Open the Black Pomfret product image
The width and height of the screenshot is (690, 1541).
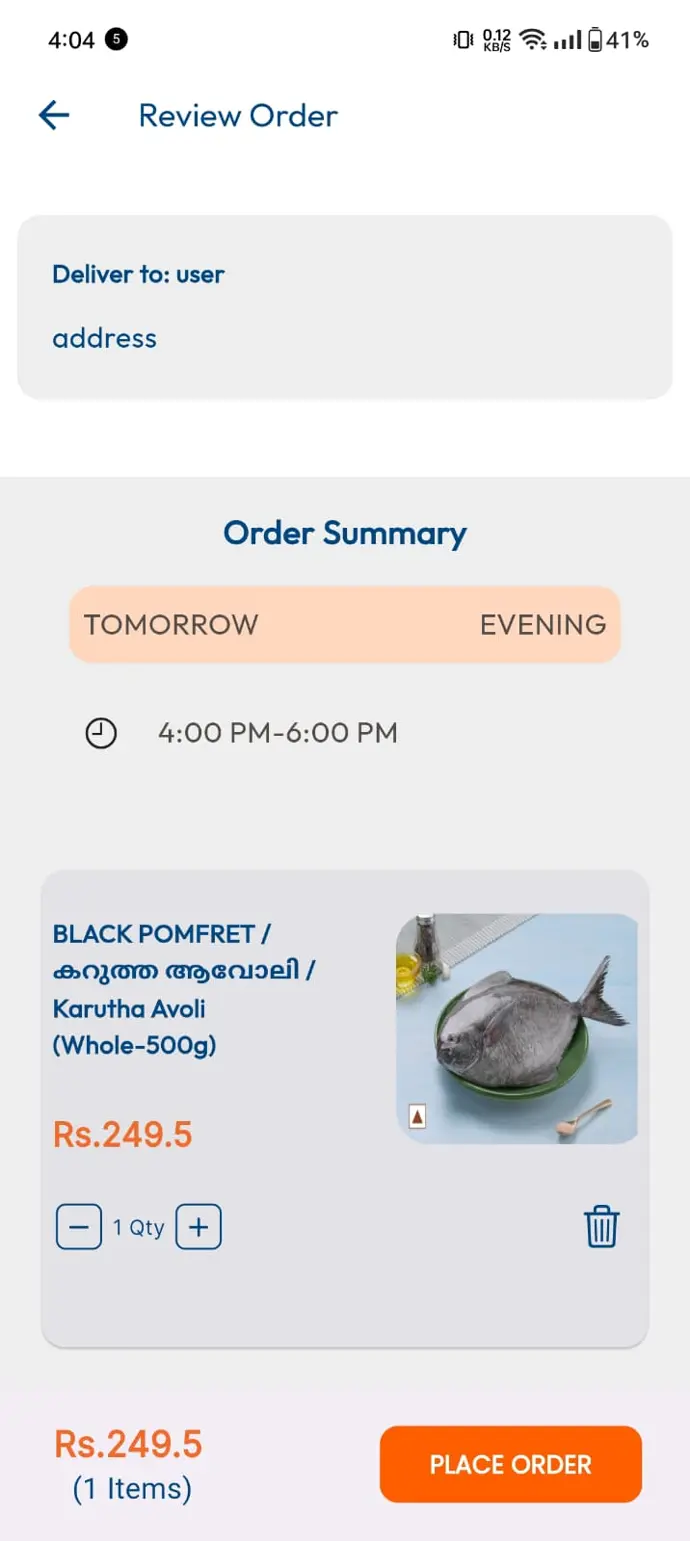(x=516, y=1028)
